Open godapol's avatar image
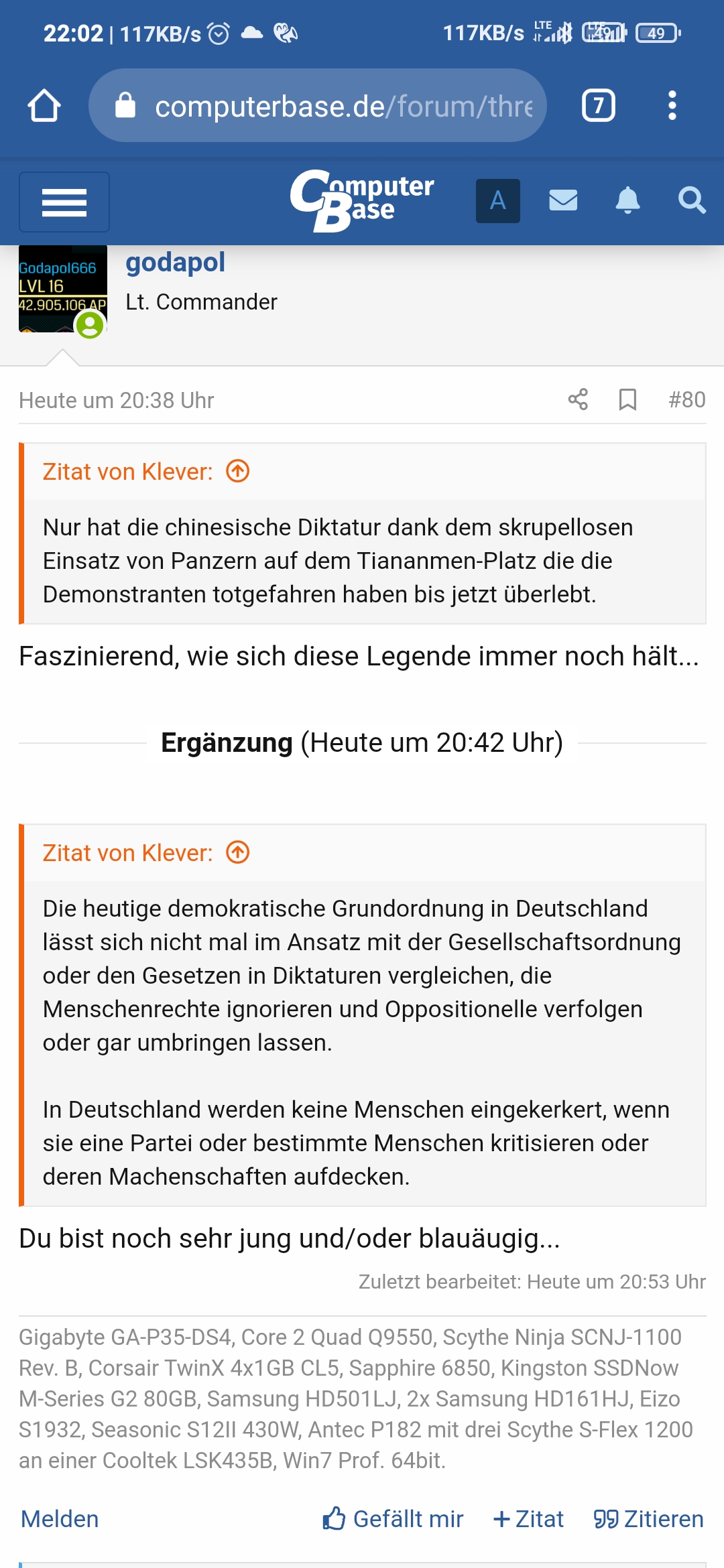Image resolution: width=724 pixels, height=1568 pixels. [x=62, y=289]
